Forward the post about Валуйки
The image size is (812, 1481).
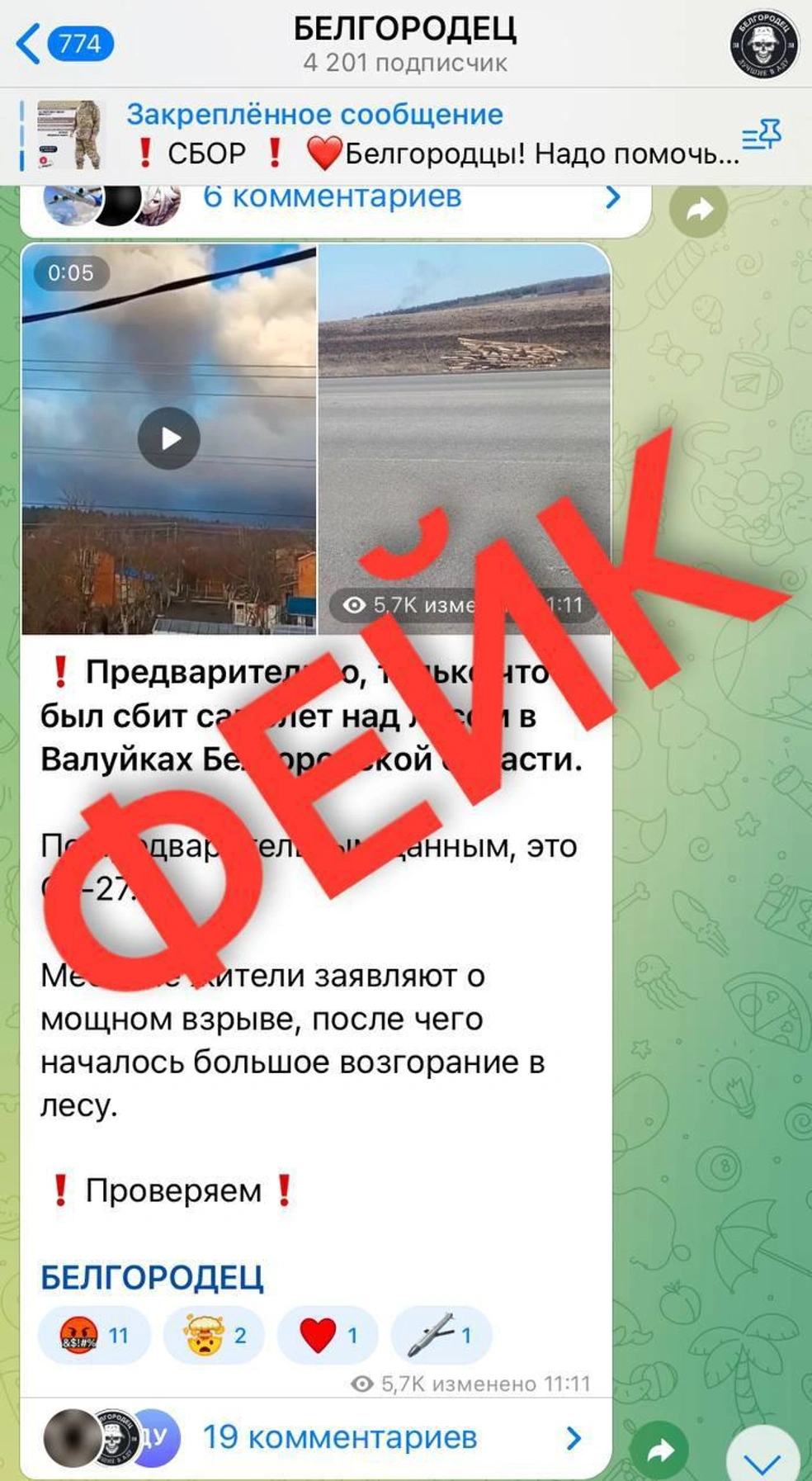click(659, 1450)
